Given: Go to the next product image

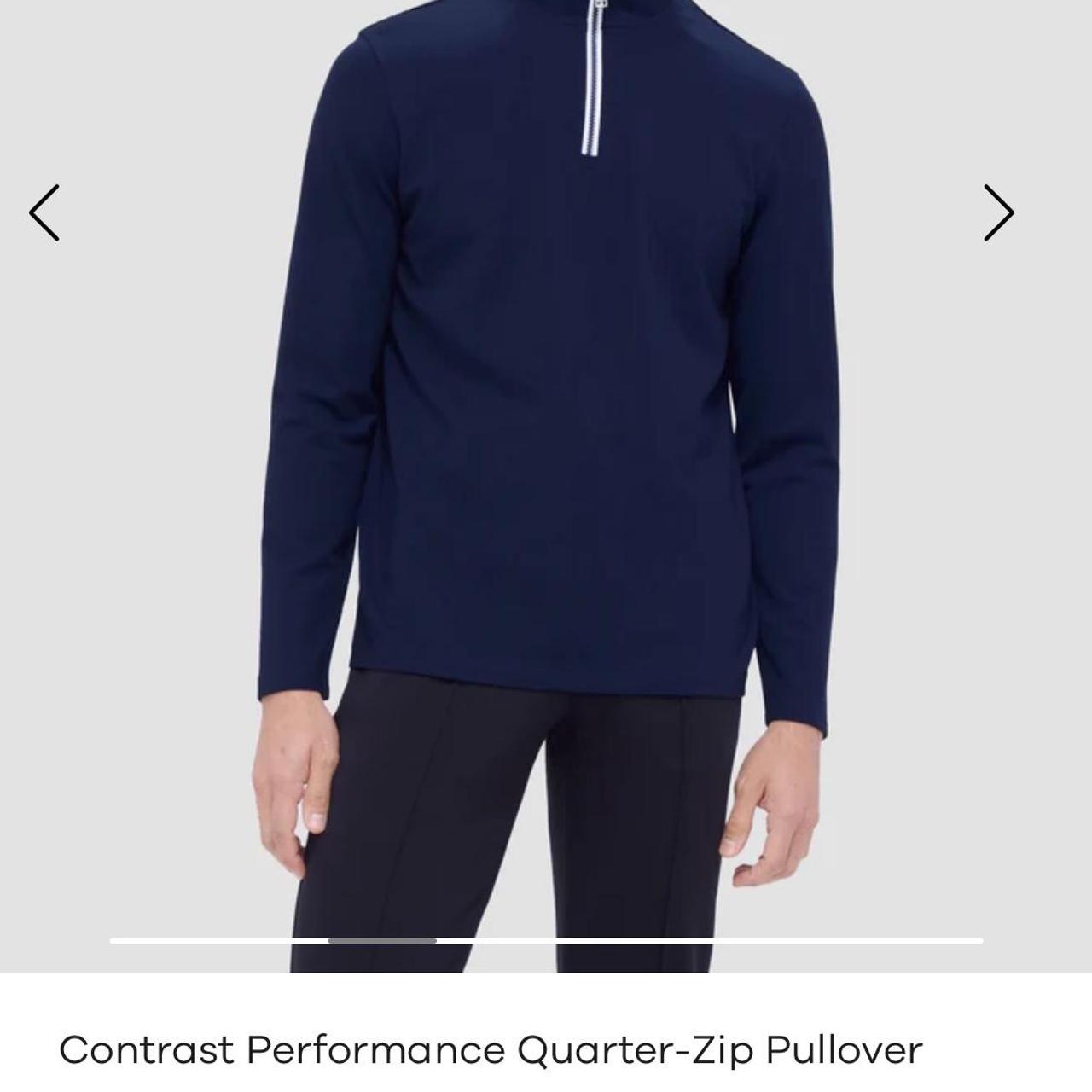Looking at the screenshot, I should coord(998,212).
